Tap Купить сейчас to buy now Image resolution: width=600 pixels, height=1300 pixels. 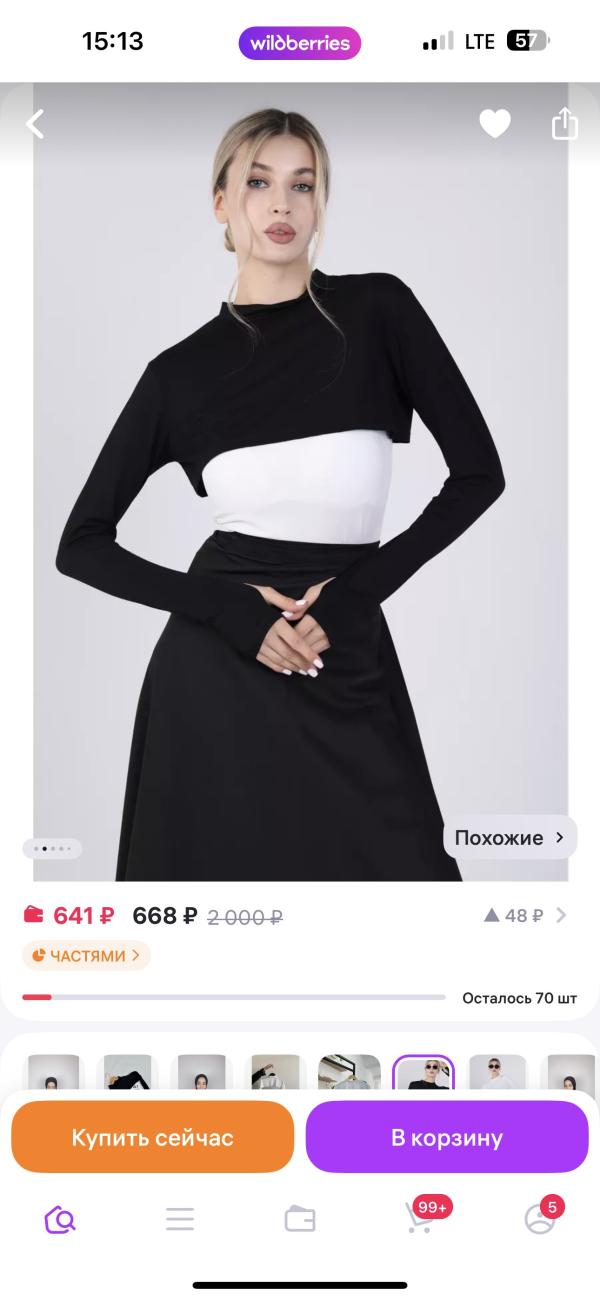152,1137
